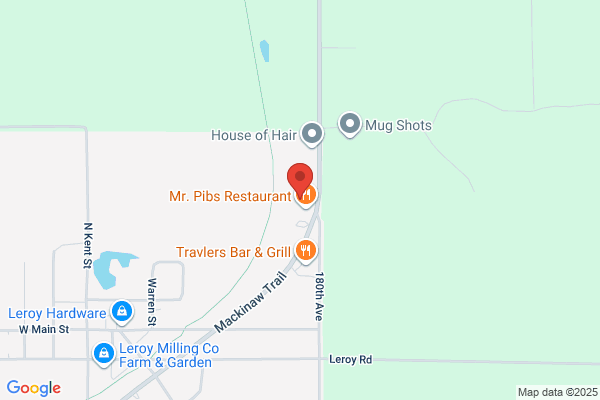The width and height of the screenshot is (600, 400).
Task: View Travlers Bar & Grill place
Action: tap(305, 251)
